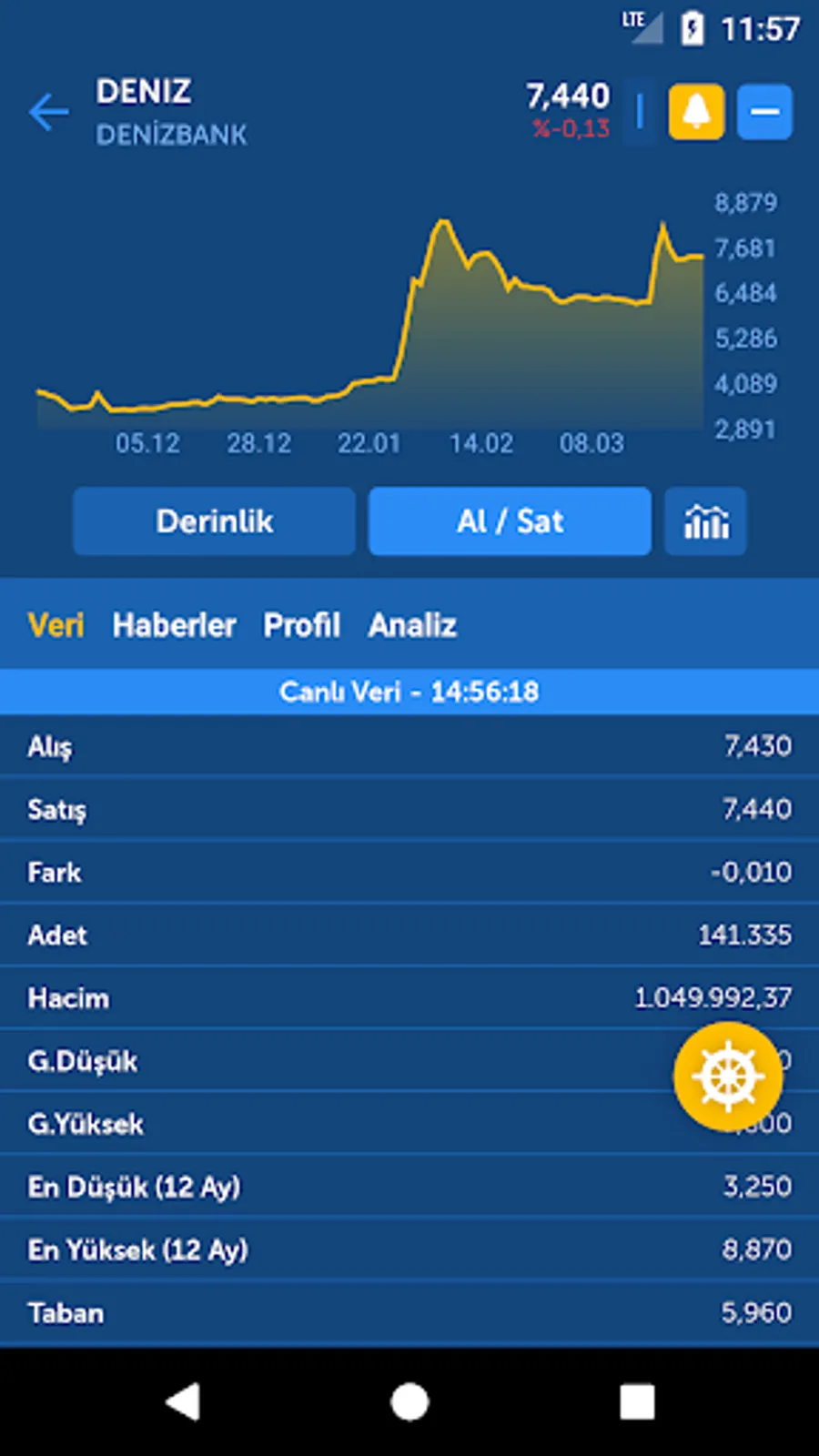Tap the blue minus button
The image size is (819, 1456).
pos(764,112)
